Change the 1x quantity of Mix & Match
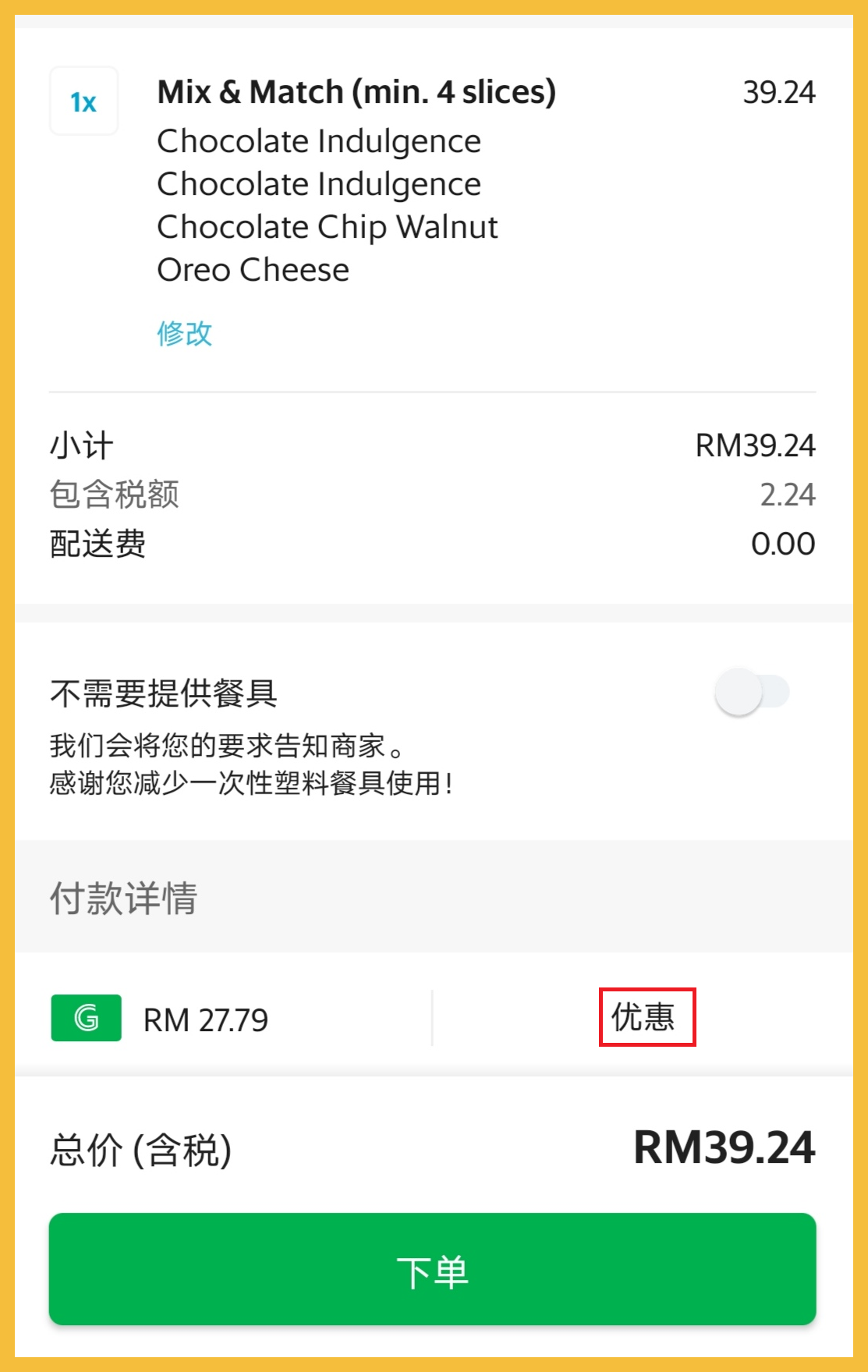The width and height of the screenshot is (868, 1372). tap(84, 101)
